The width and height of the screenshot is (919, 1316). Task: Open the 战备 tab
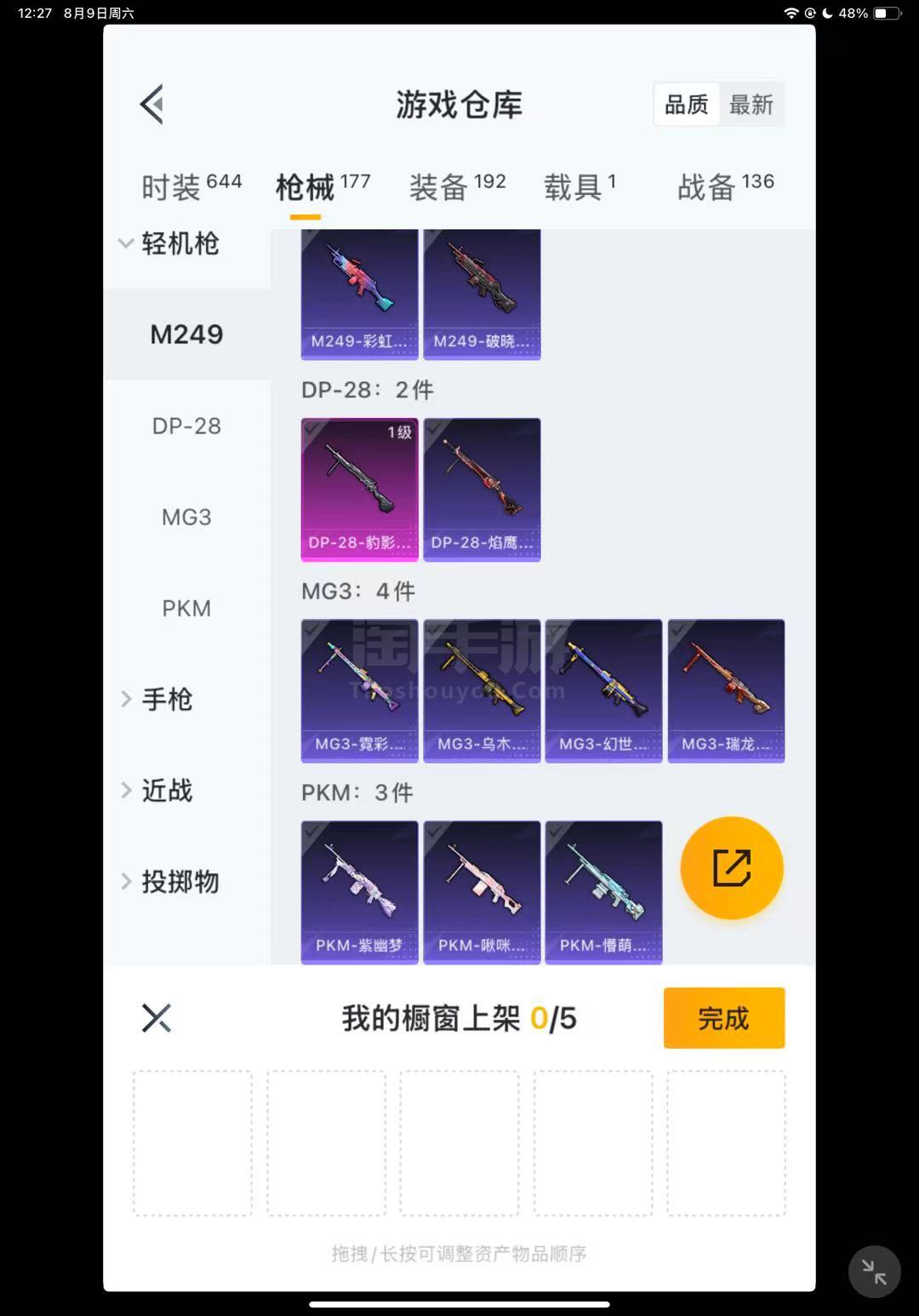tap(725, 186)
